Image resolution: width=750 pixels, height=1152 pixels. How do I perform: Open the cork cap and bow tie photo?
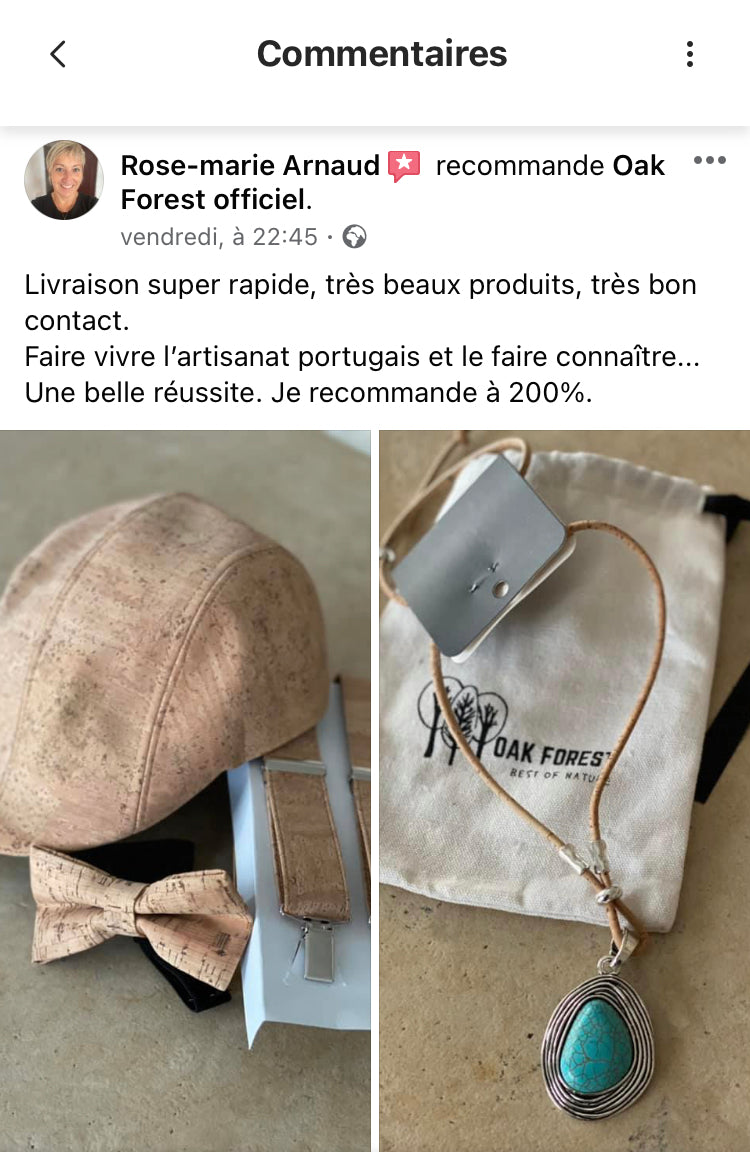[185, 790]
